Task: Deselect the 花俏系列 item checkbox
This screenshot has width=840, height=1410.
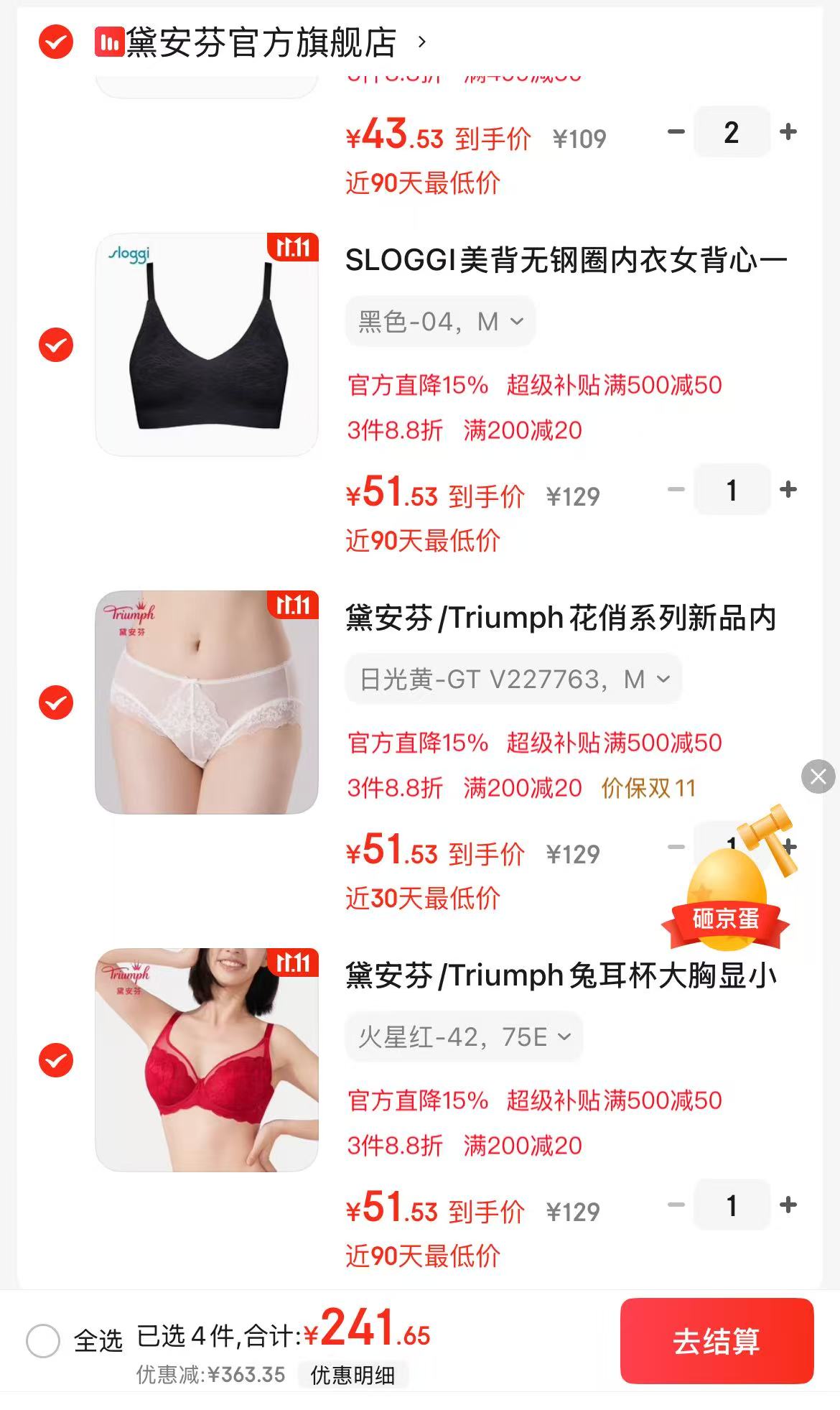Action: point(56,702)
